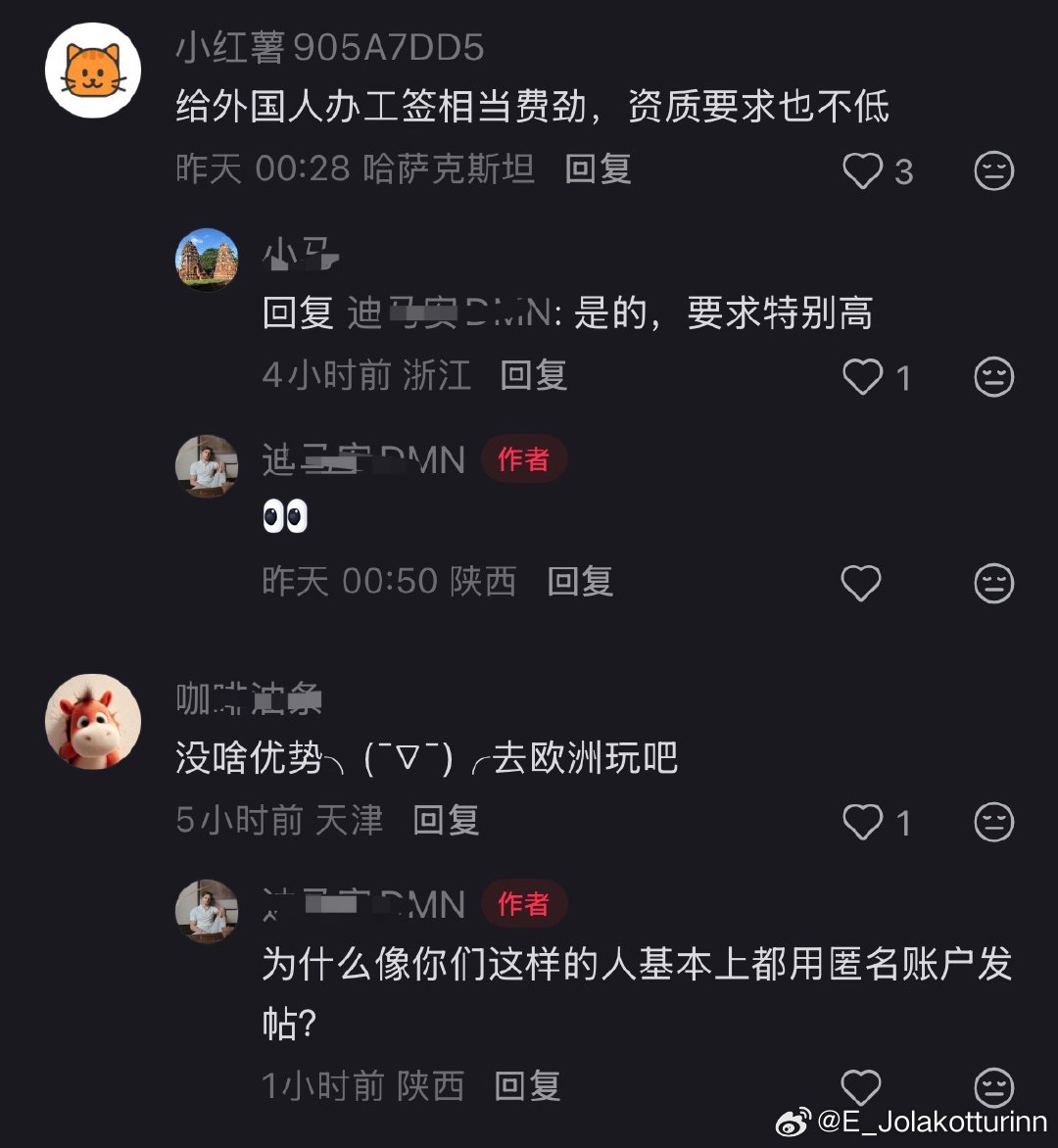Open the emoji reaction icon on the top comment
The height and width of the screenshot is (1148, 1058).
click(x=993, y=169)
